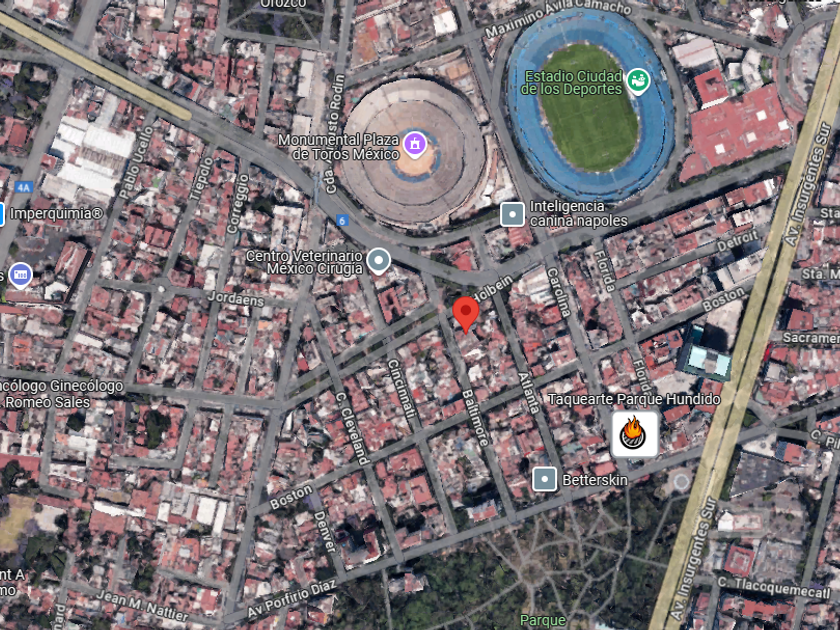Image resolution: width=840 pixels, height=630 pixels.
Task: Open Inteligencia canina napoles place marker
Action: (512, 213)
